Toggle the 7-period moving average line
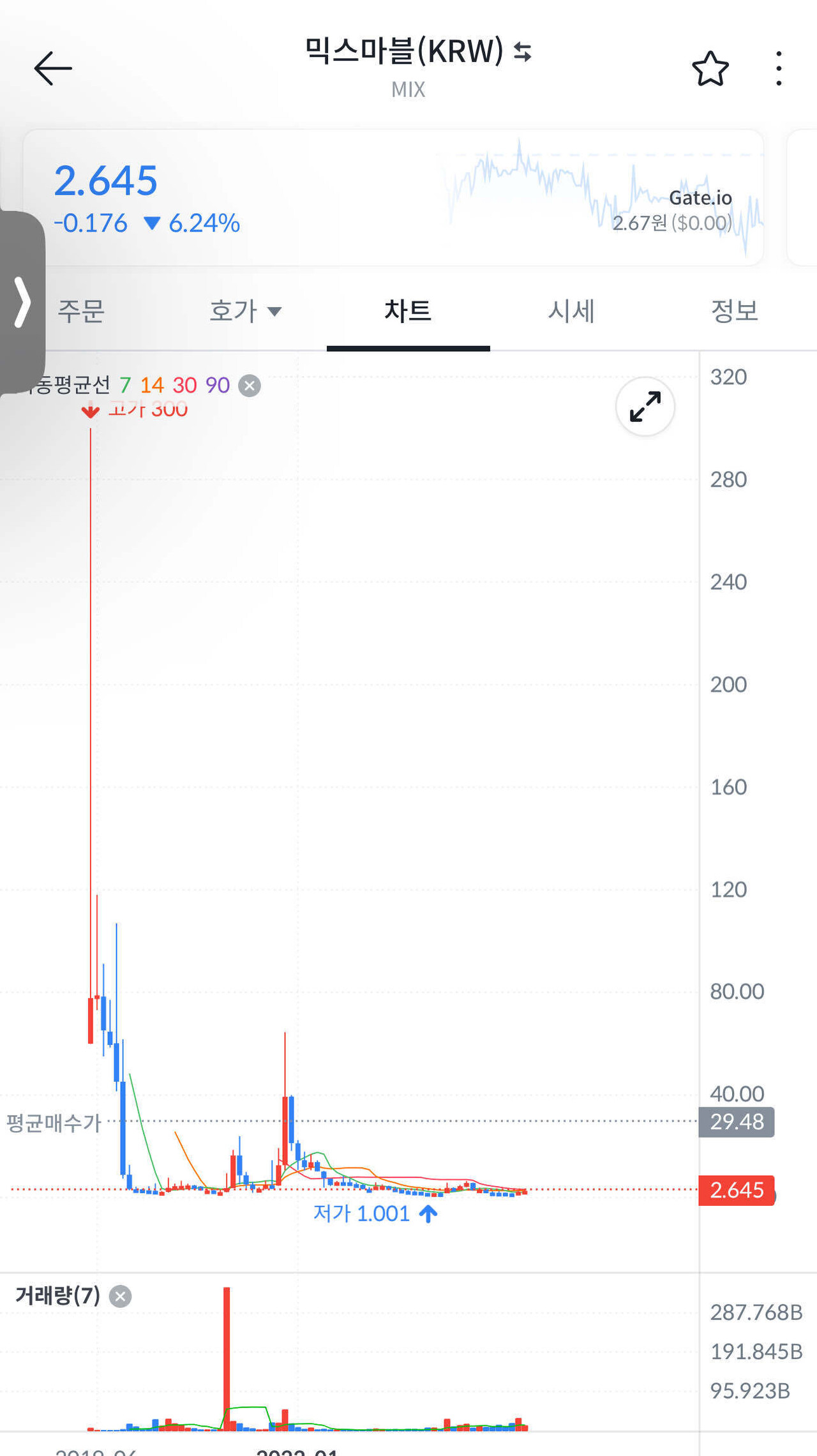 tap(126, 385)
